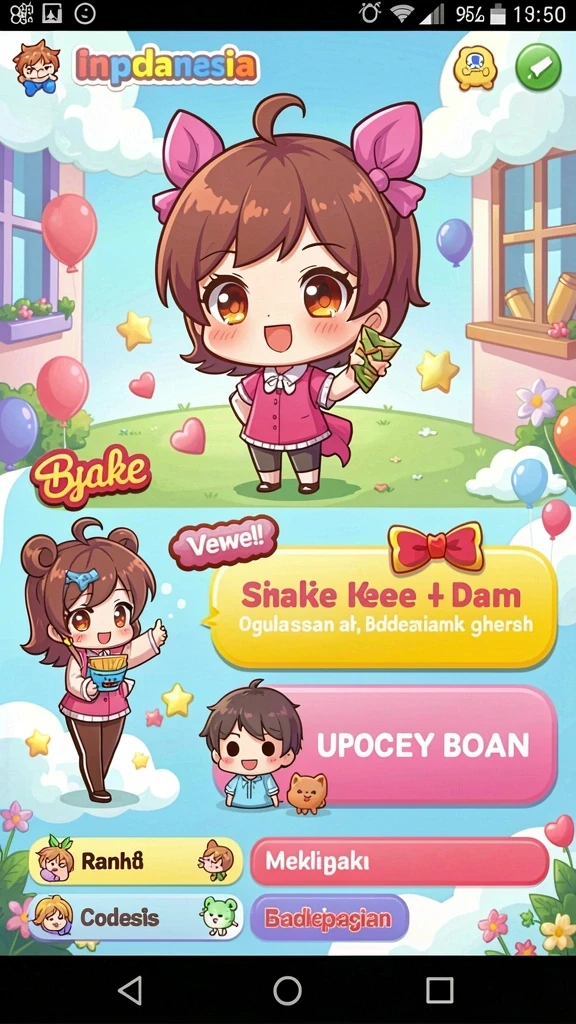Go back with the system back button
576x1024 pixels.
pos(131,990)
